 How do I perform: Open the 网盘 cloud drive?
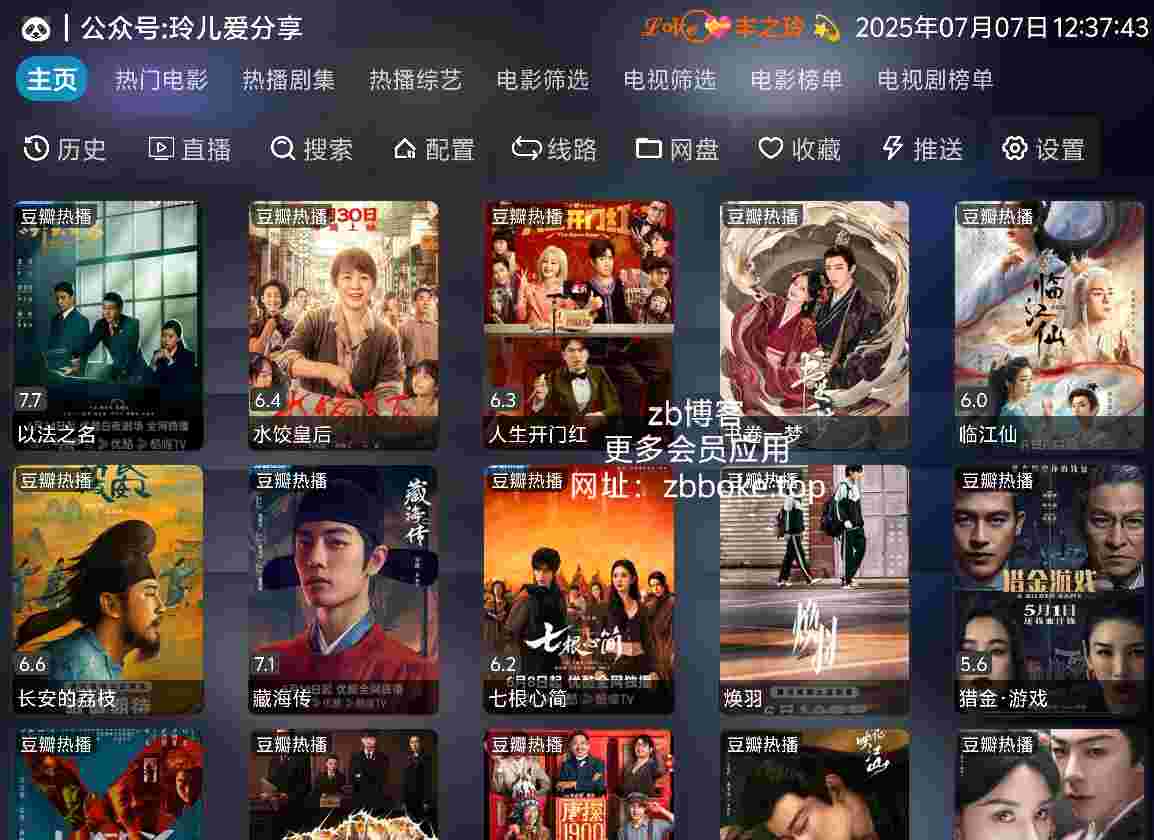678,149
